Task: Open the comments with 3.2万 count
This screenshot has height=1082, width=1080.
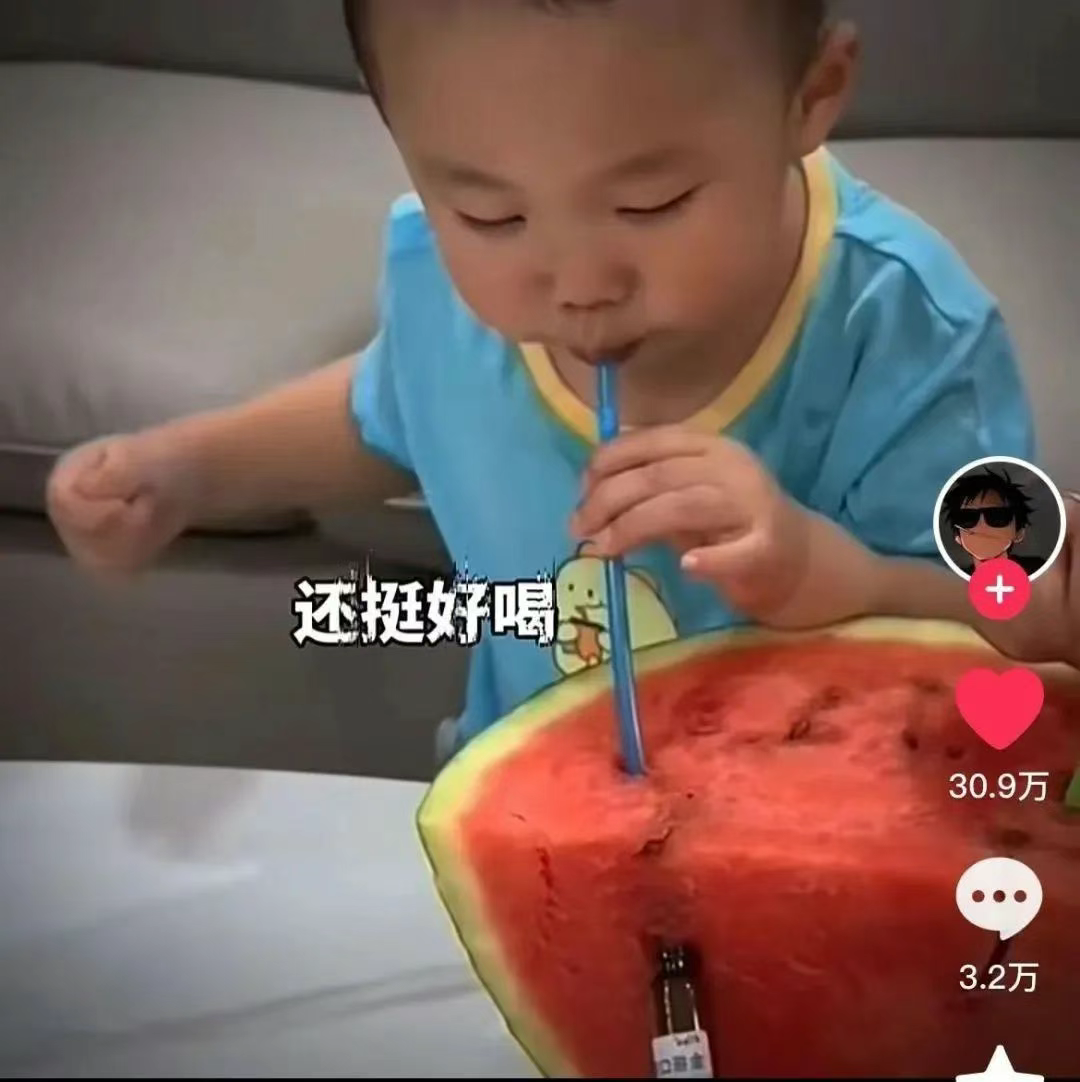Action: pyautogui.click(x=998, y=897)
